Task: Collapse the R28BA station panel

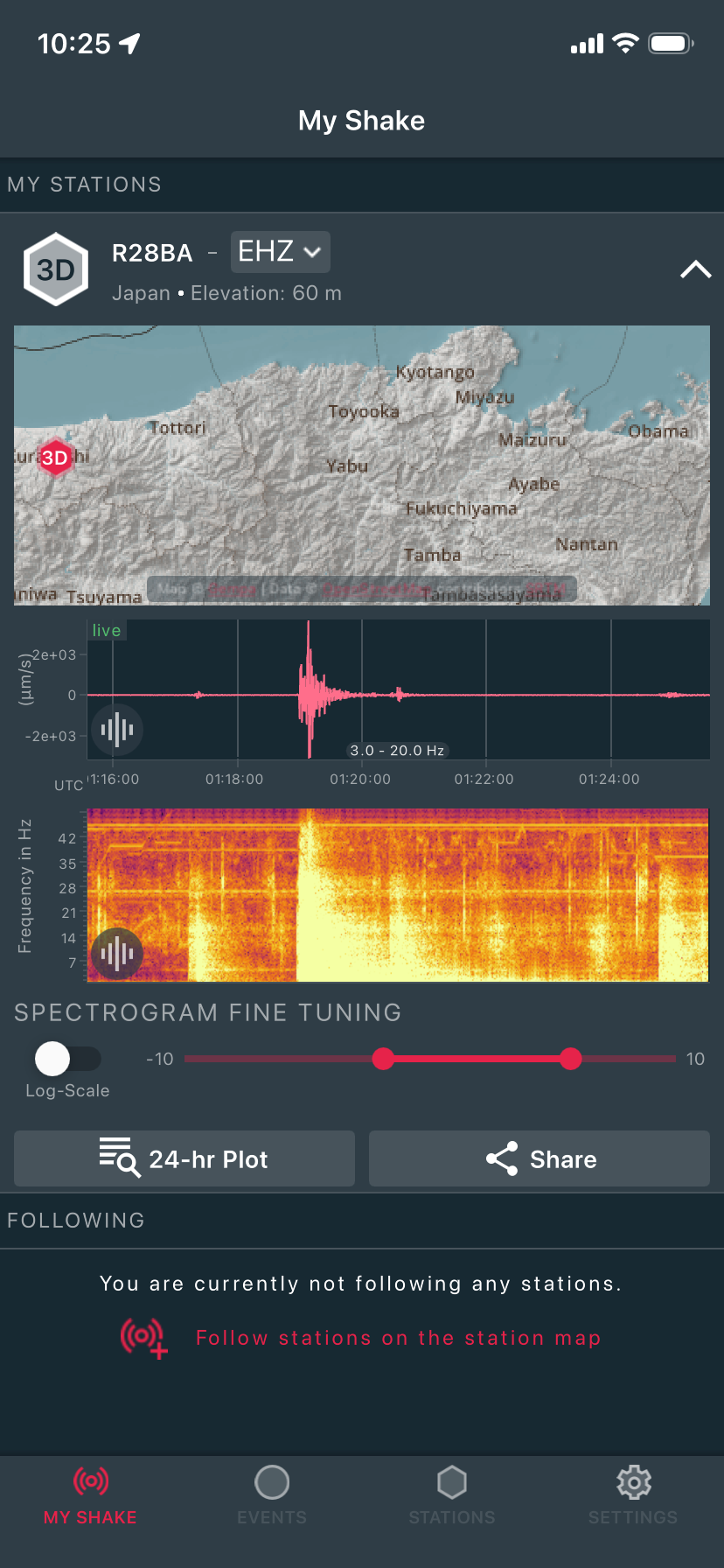Action: pyautogui.click(x=695, y=269)
